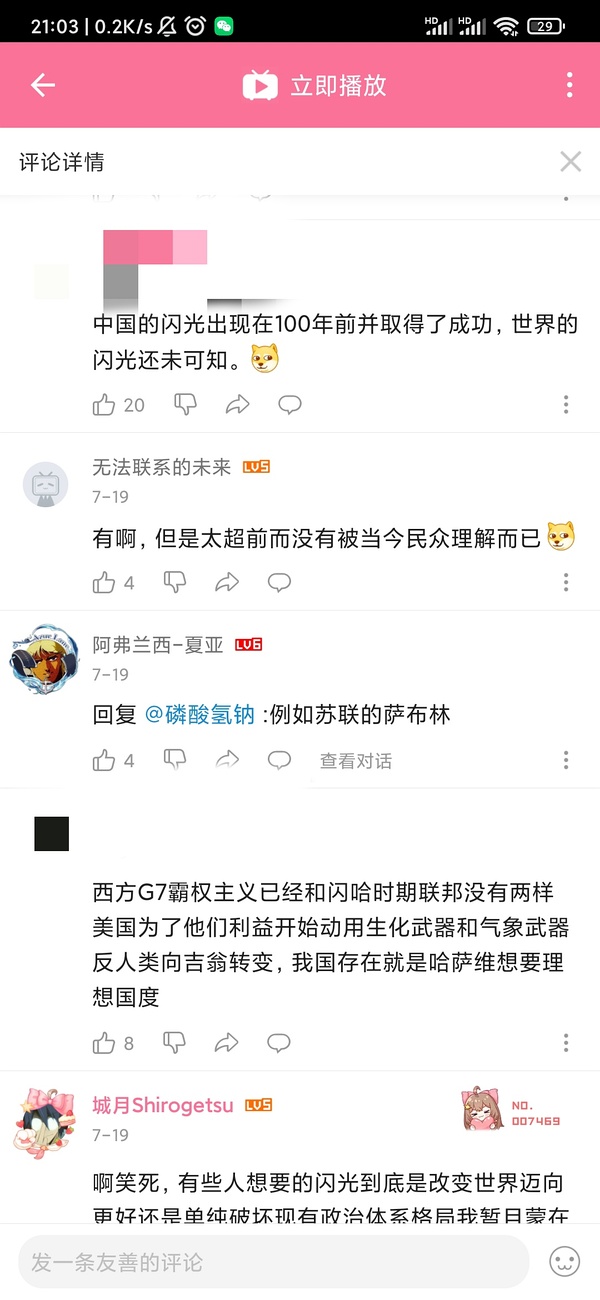The height and width of the screenshot is (1300, 600).
Task: Open the profile of 无法联系的未来
Action: click(x=46, y=484)
